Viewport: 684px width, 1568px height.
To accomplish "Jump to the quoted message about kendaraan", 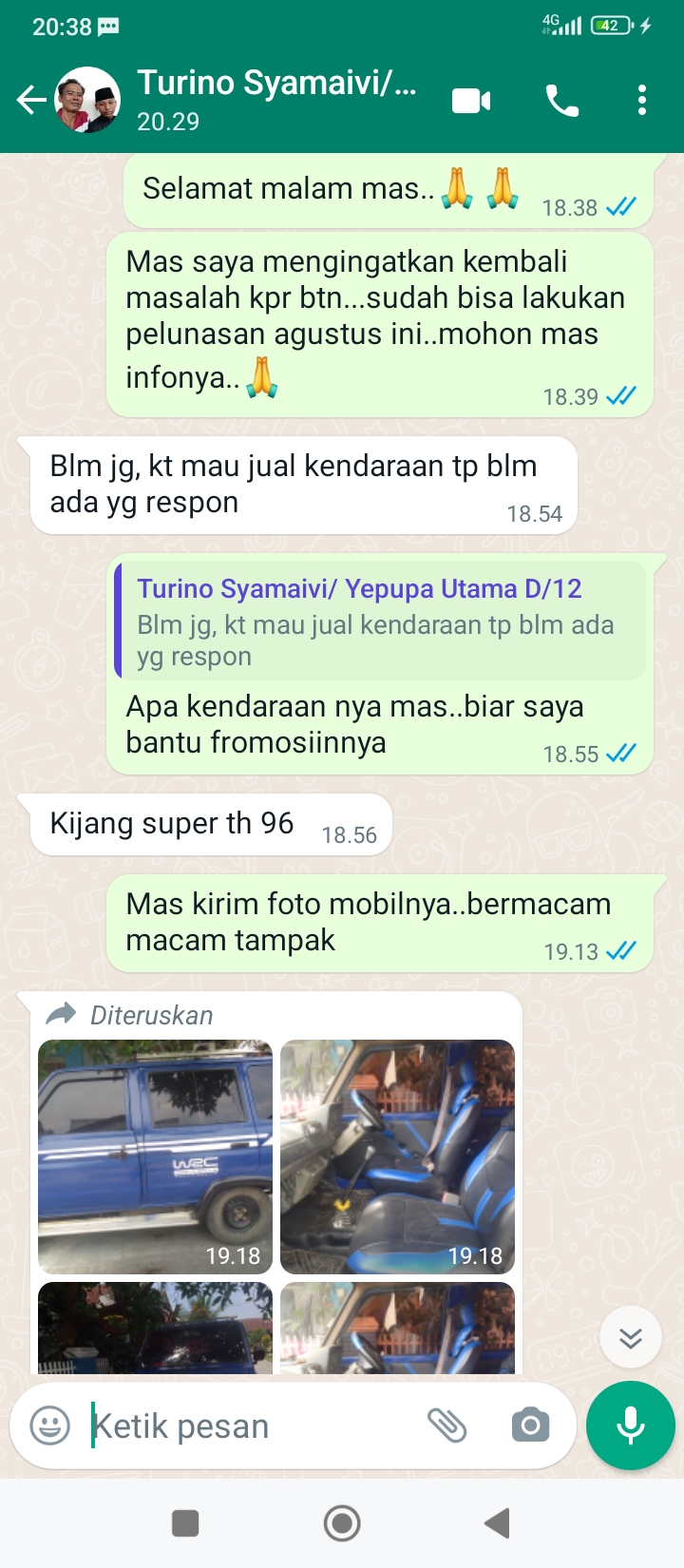I will 380,621.
